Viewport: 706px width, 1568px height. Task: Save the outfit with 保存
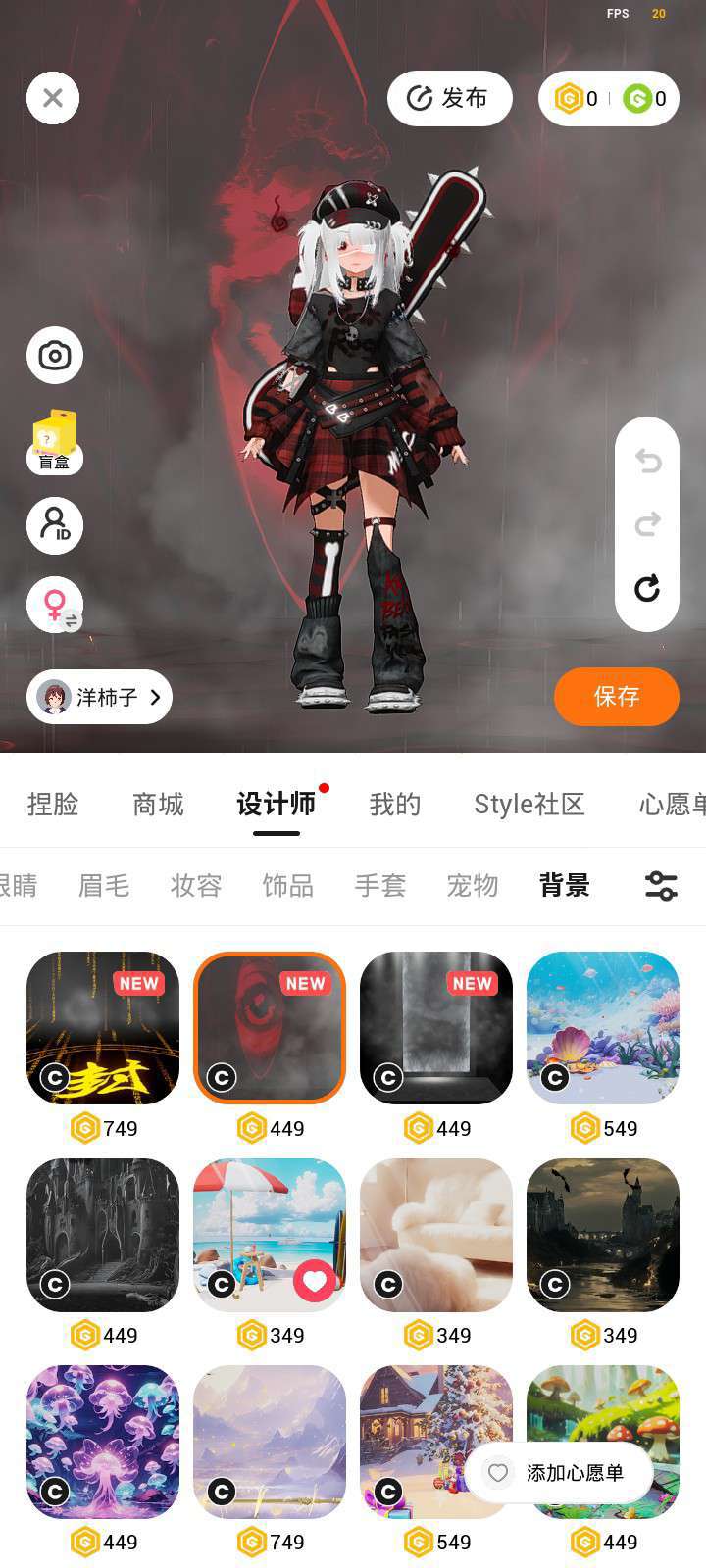616,697
